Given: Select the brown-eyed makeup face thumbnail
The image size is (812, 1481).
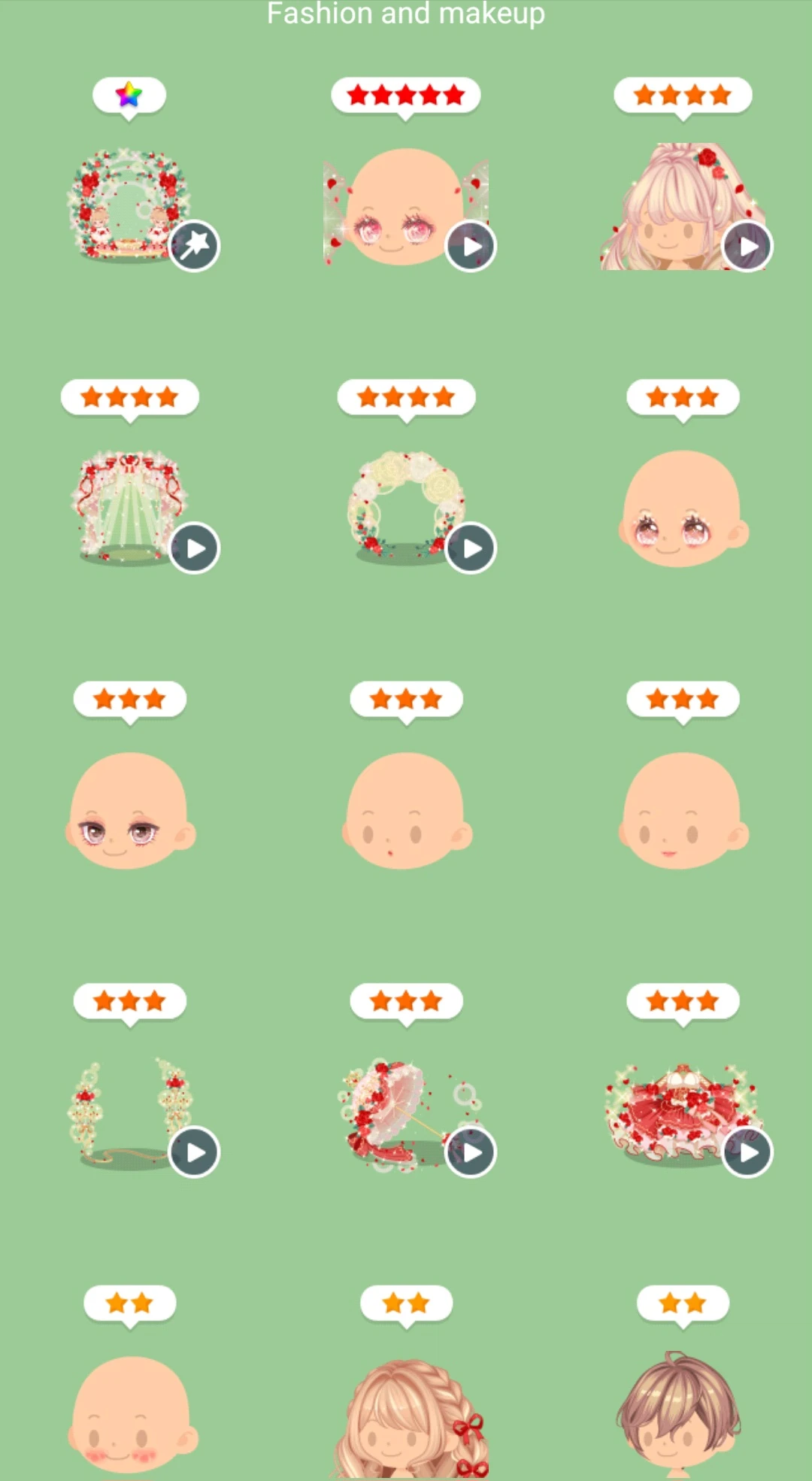Looking at the screenshot, I should [x=129, y=812].
